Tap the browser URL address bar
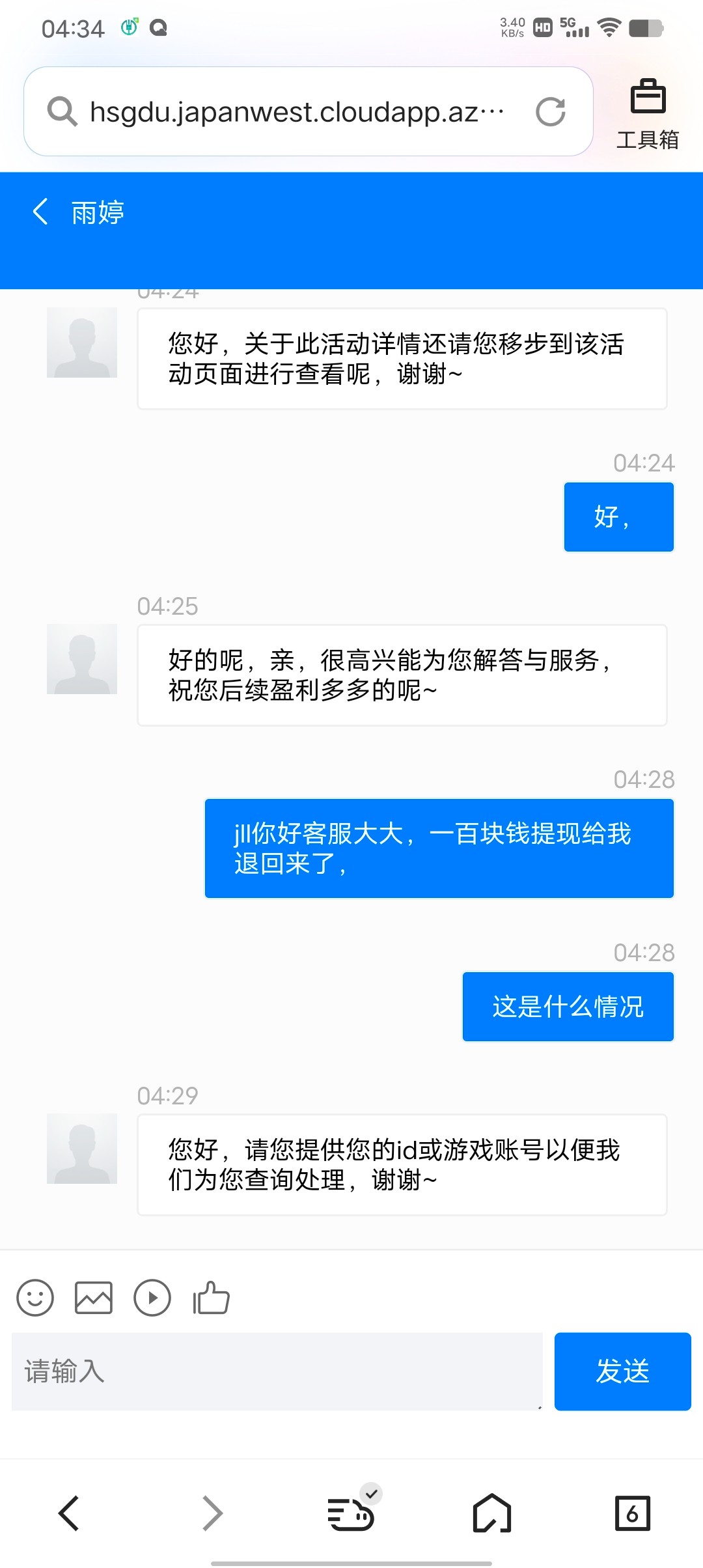 coord(296,111)
